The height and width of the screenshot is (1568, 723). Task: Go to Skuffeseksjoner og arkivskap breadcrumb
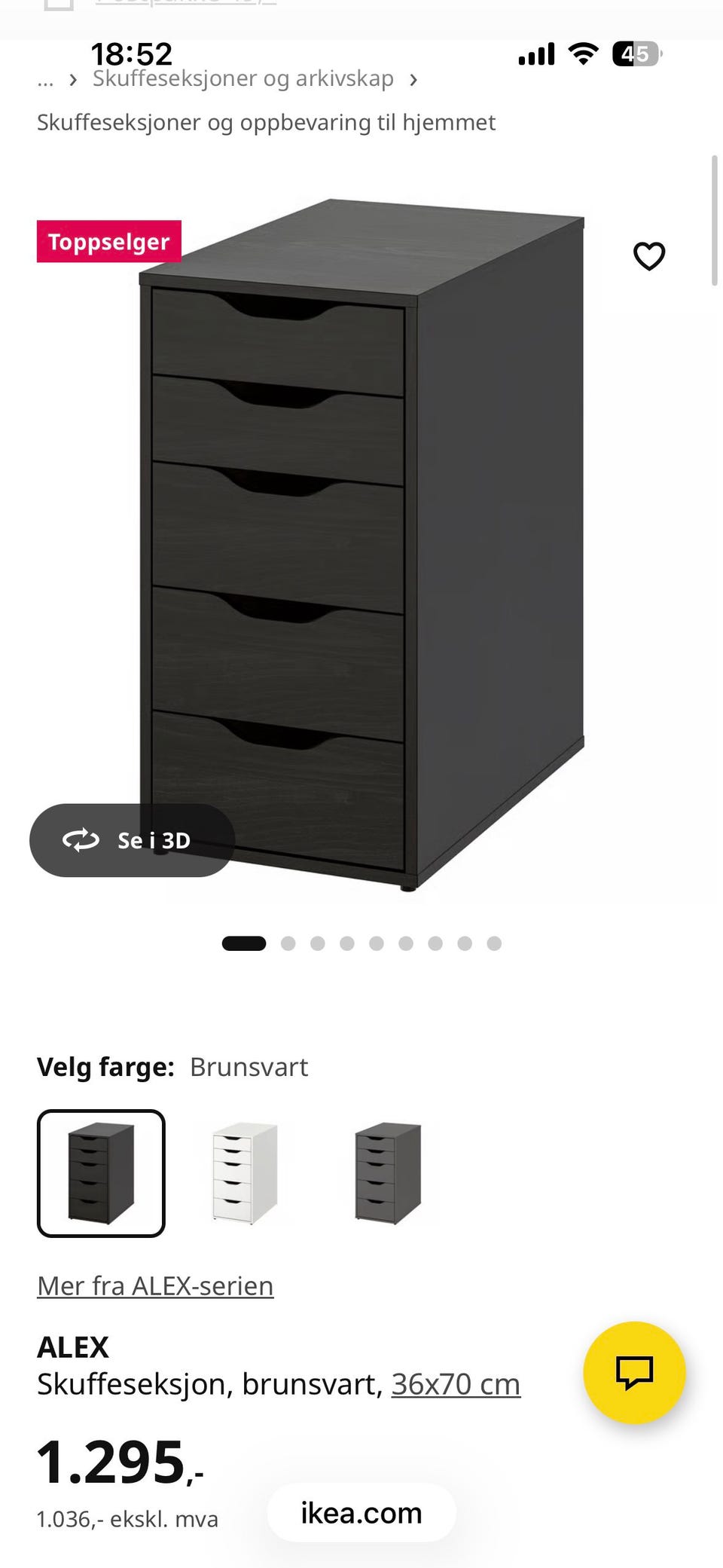click(243, 78)
